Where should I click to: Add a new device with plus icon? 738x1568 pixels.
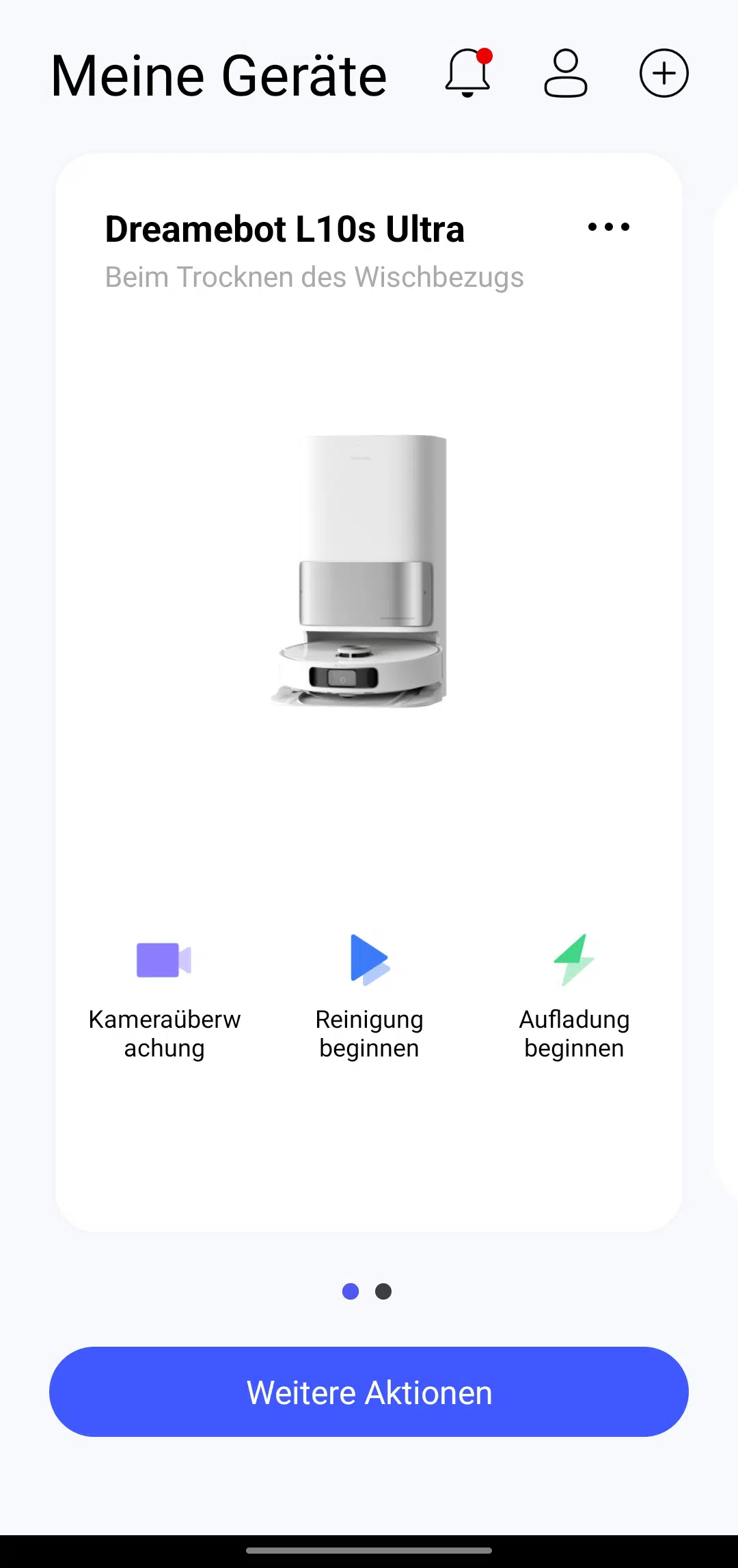pos(664,73)
